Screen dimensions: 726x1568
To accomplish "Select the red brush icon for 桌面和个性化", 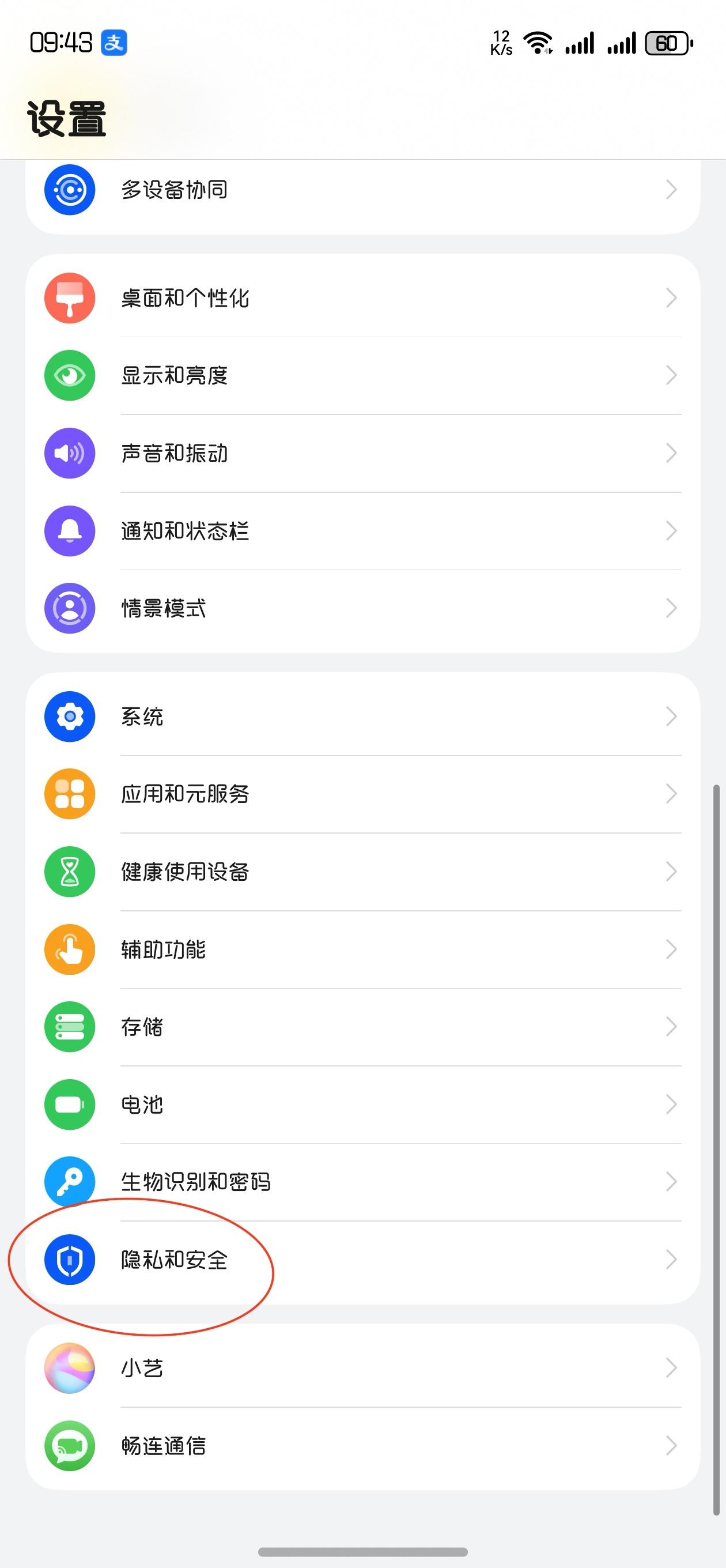I will coord(69,297).
